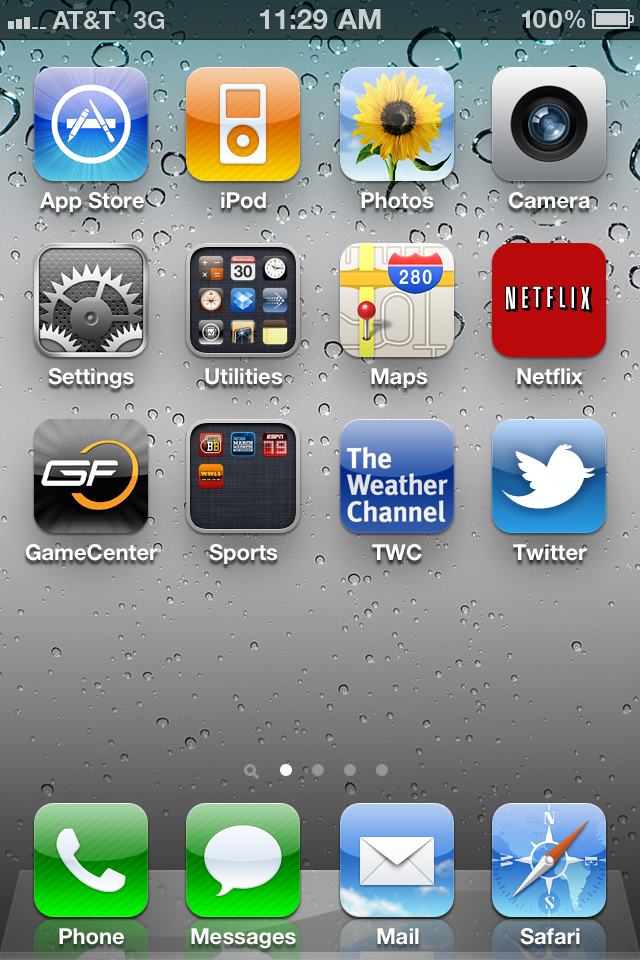
Task: Launch Twitter
Action: [x=549, y=476]
